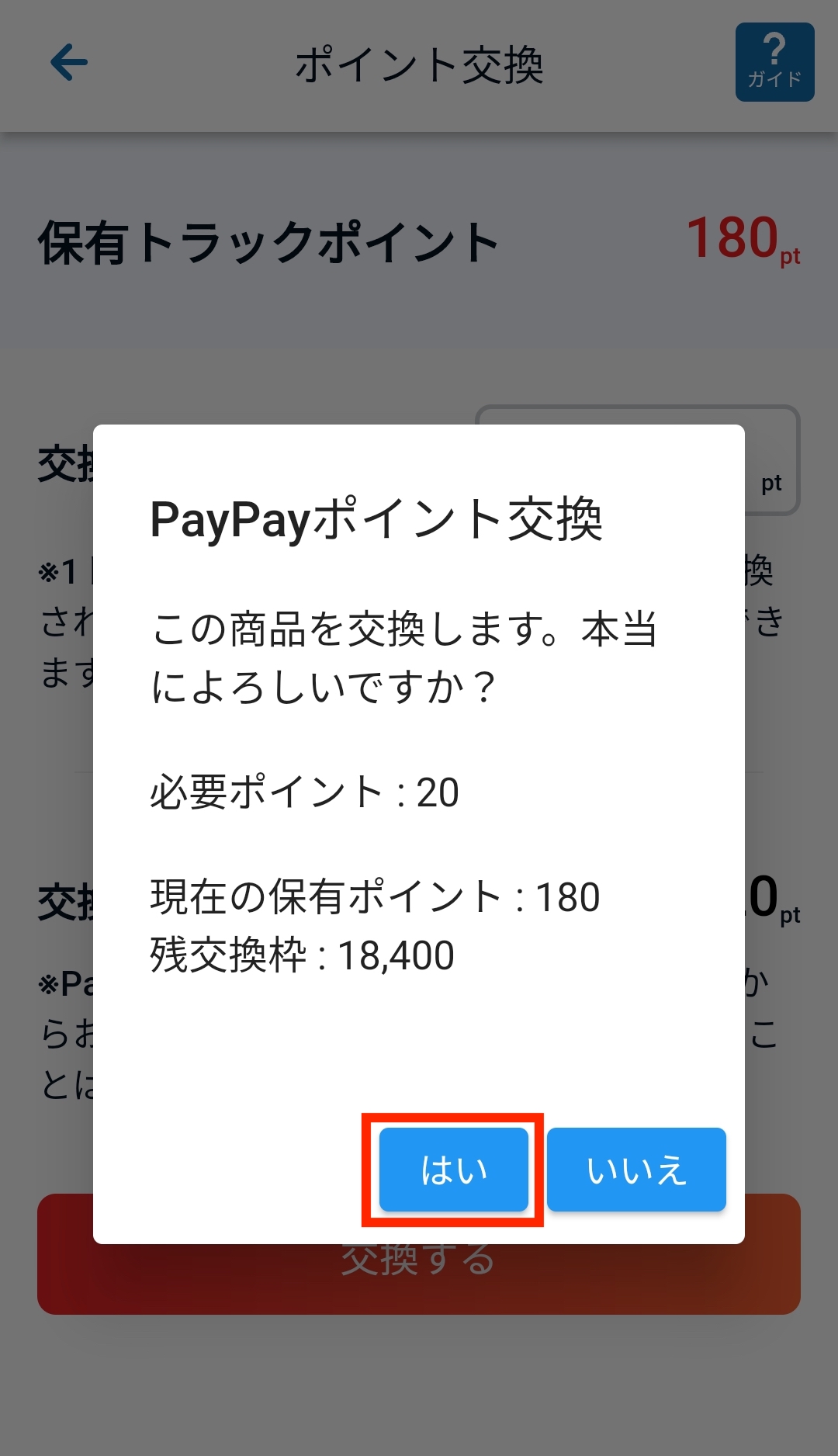
Task: Open the ガイド help guide
Action: point(774,62)
